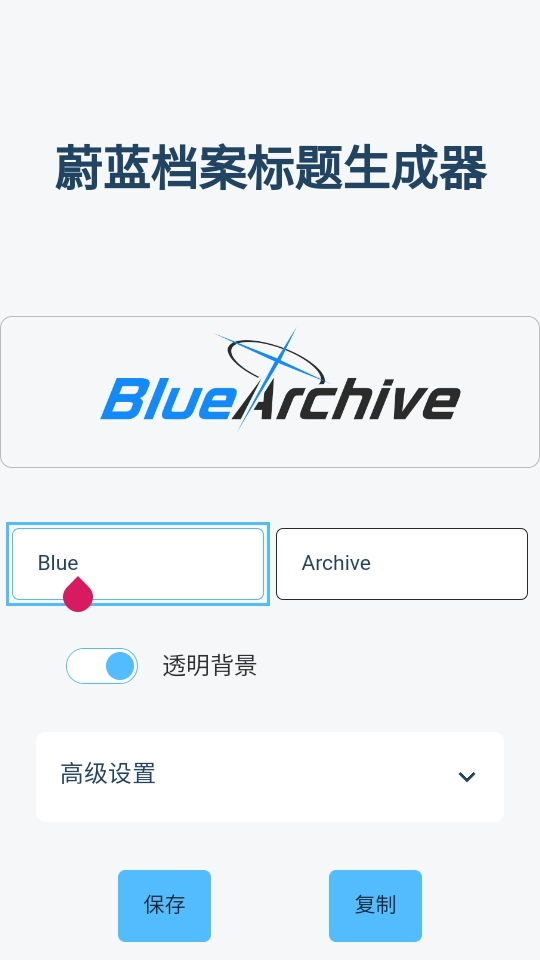Tap the Blue text input field

(x=138, y=564)
